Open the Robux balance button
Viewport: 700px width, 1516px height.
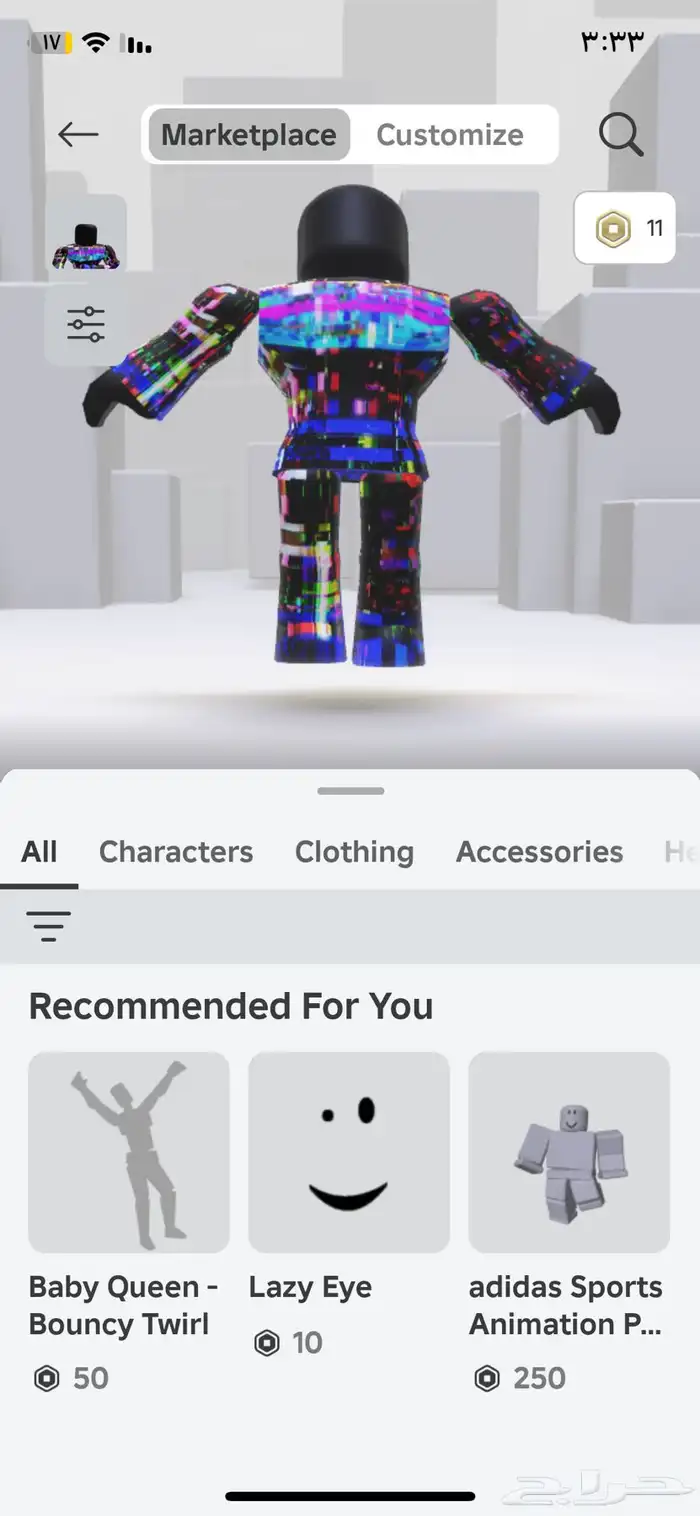coord(625,229)
